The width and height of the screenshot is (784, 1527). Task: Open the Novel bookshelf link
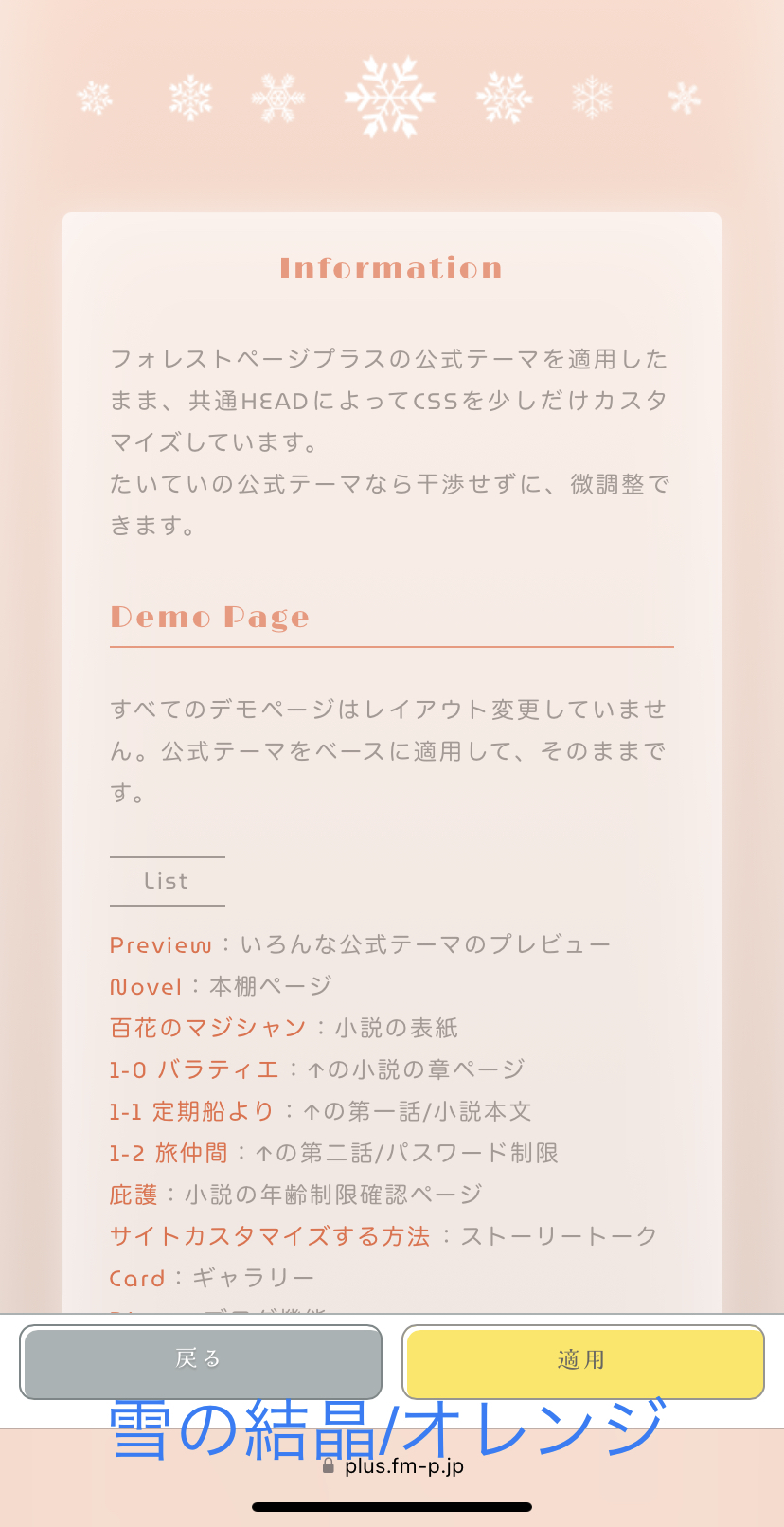146,987
